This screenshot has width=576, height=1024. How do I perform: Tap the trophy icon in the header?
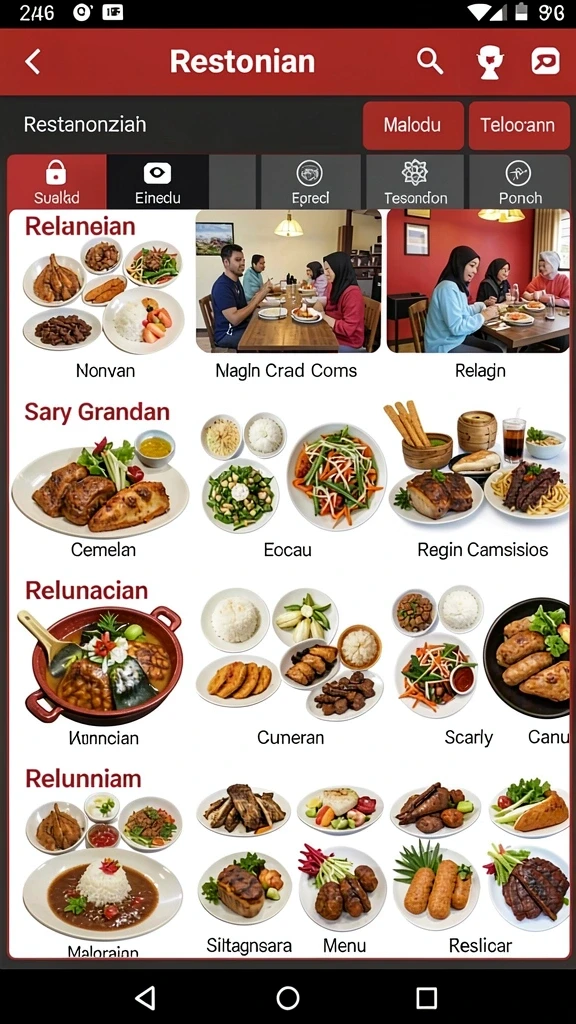pyautogui.click(x=490, y=63)
